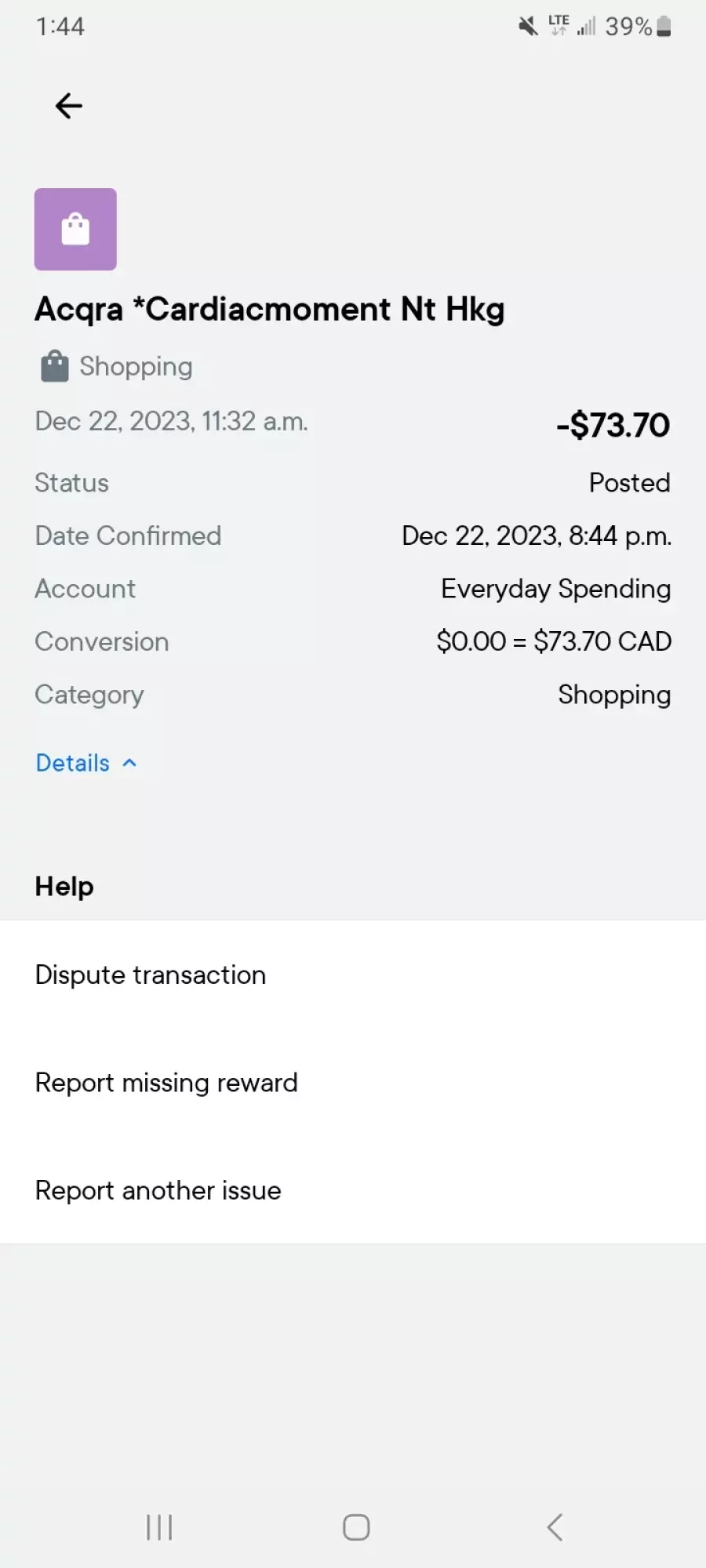Screen dimensions: 706x1568
Task: Tap the system home button
Action: pos(356,1527)
